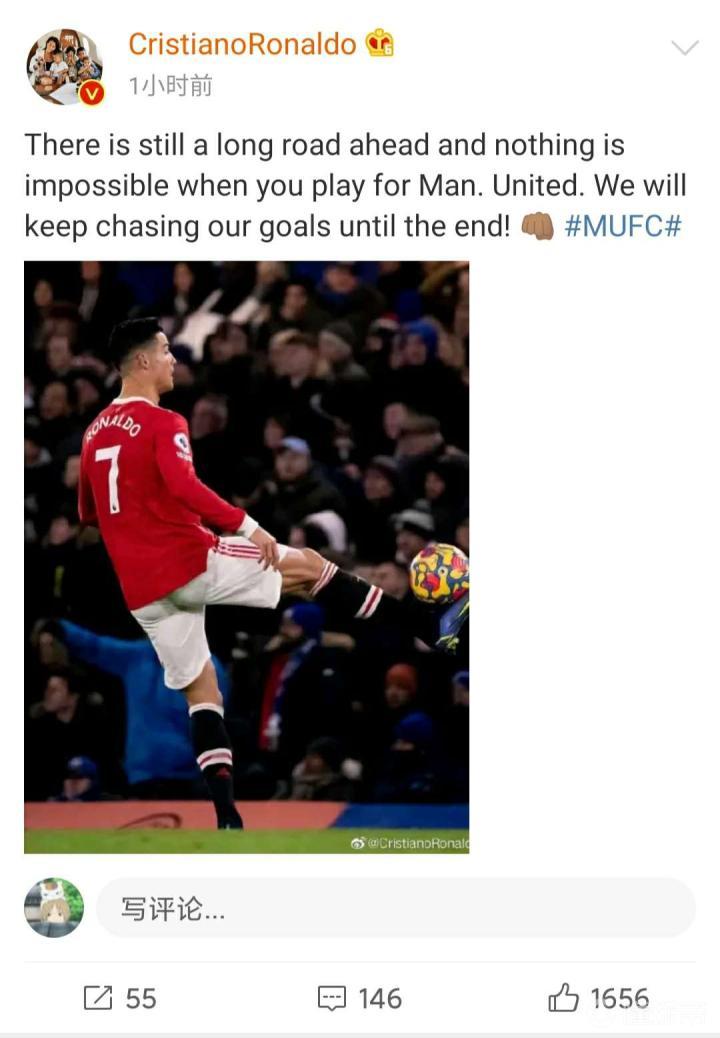
Task: Repost this post with 55 shares
Action: (x=120, y=998)
